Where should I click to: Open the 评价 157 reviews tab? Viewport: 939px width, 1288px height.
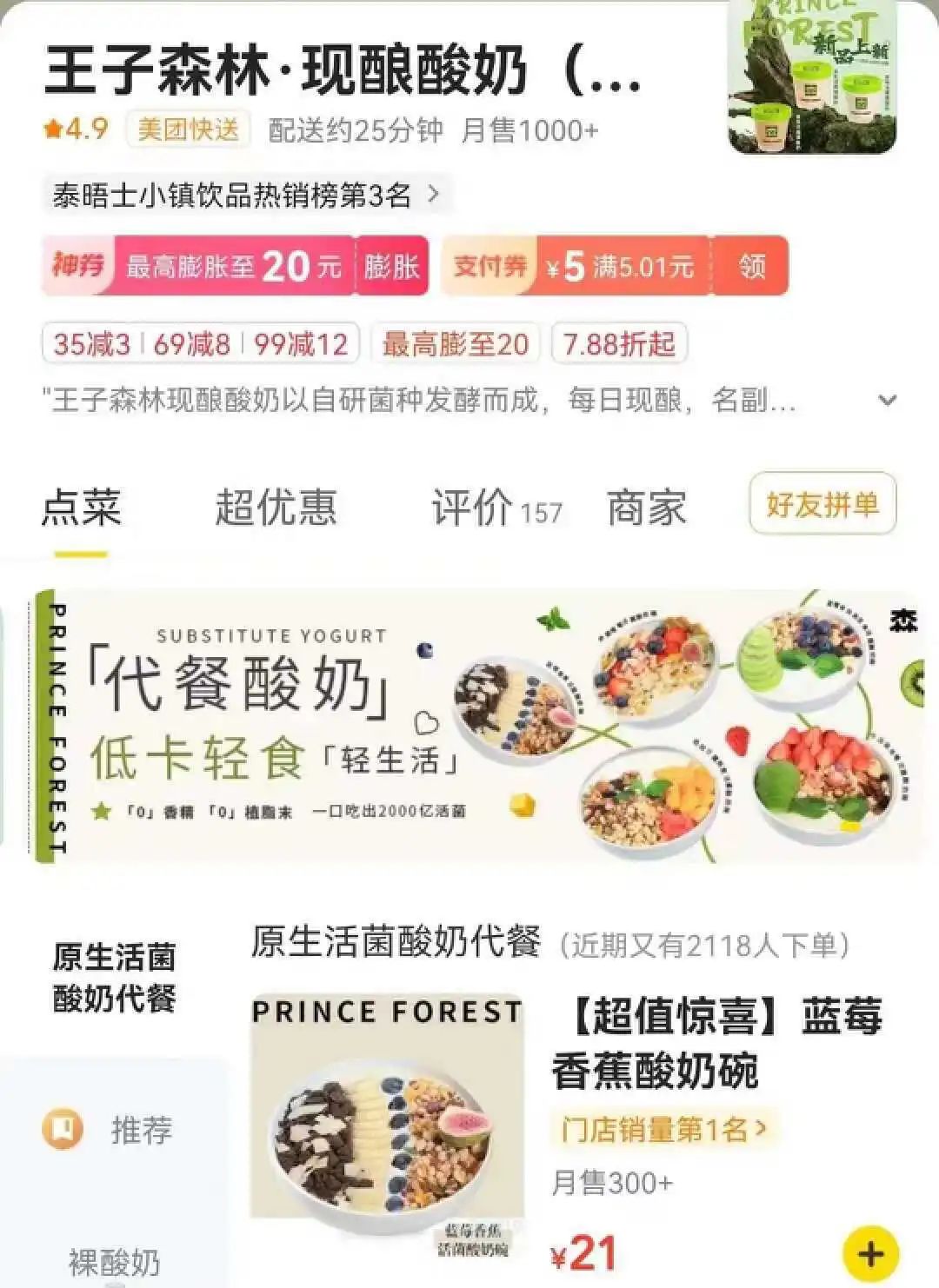[x=496, y=508]
